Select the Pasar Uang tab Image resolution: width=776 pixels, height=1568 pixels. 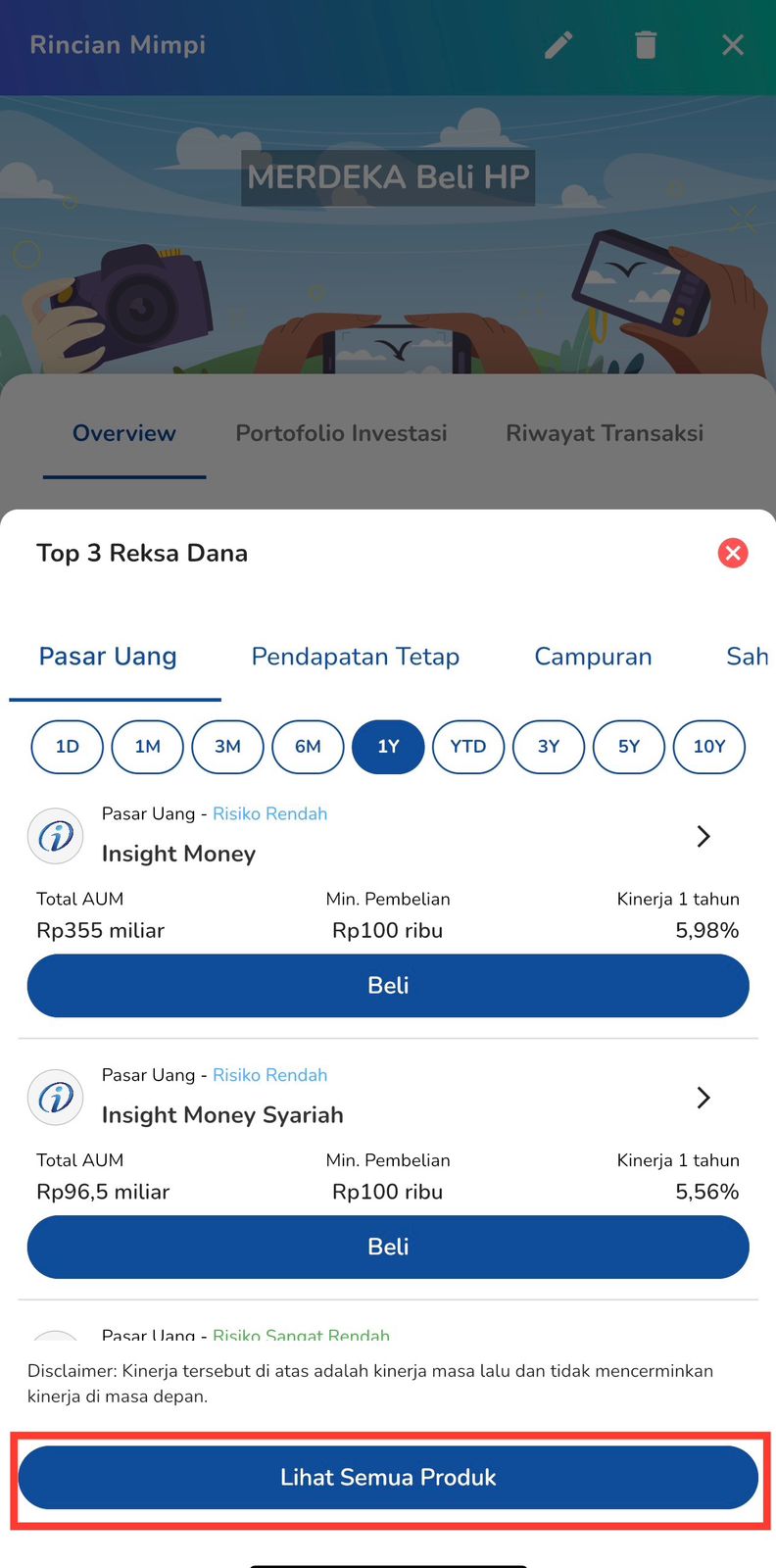108,657
